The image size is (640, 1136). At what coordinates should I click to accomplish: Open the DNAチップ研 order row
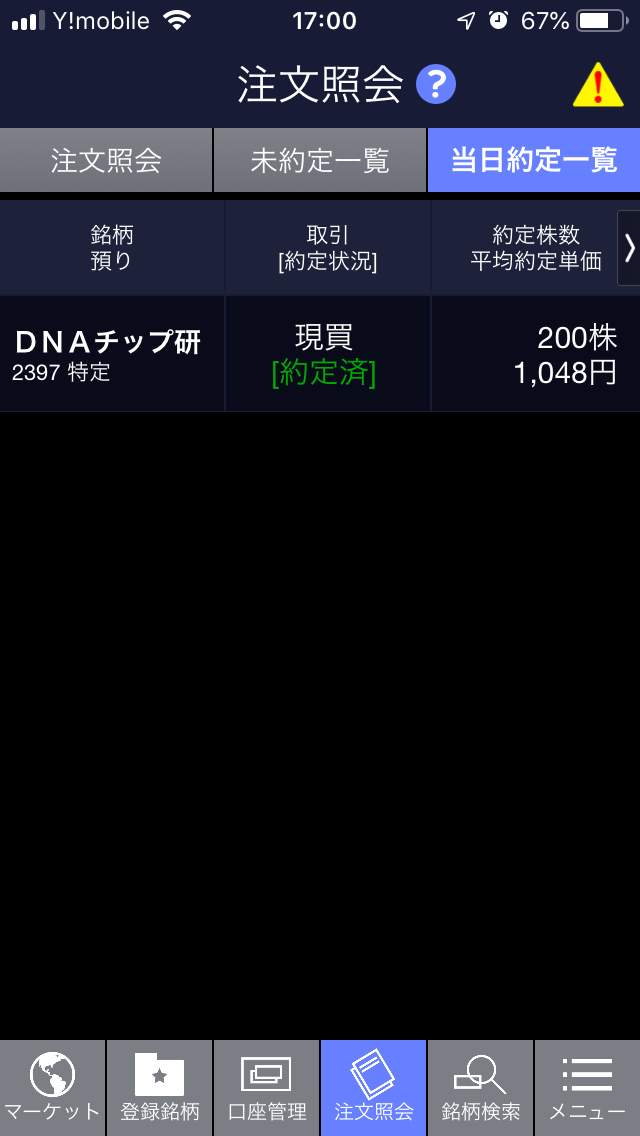320,354
